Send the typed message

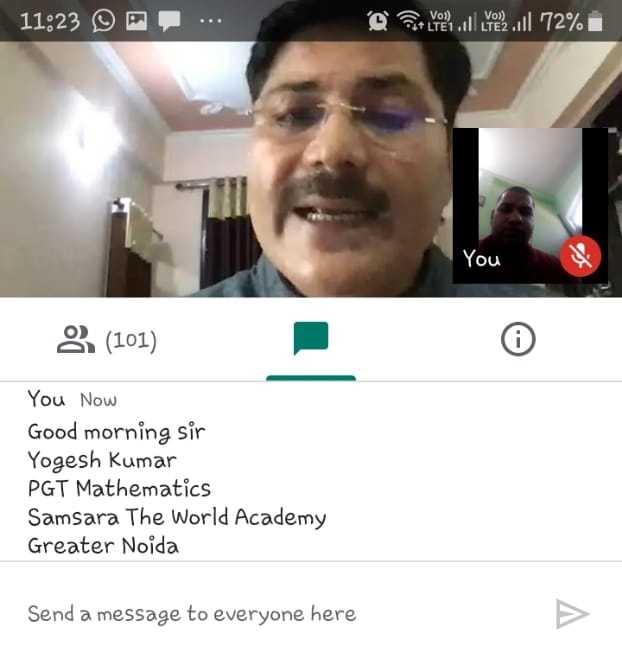[x=572, y=613]
